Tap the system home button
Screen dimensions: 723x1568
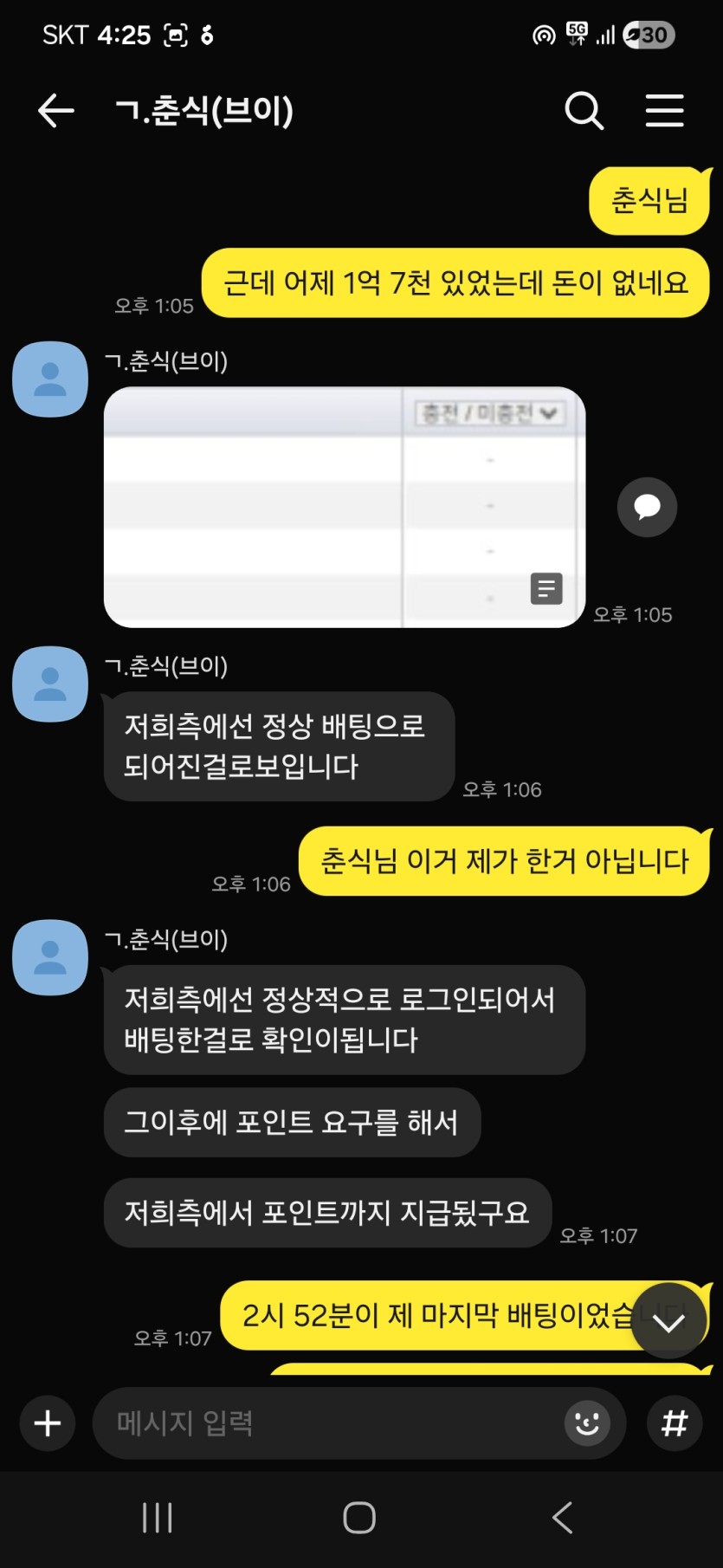pos(359,1517)
